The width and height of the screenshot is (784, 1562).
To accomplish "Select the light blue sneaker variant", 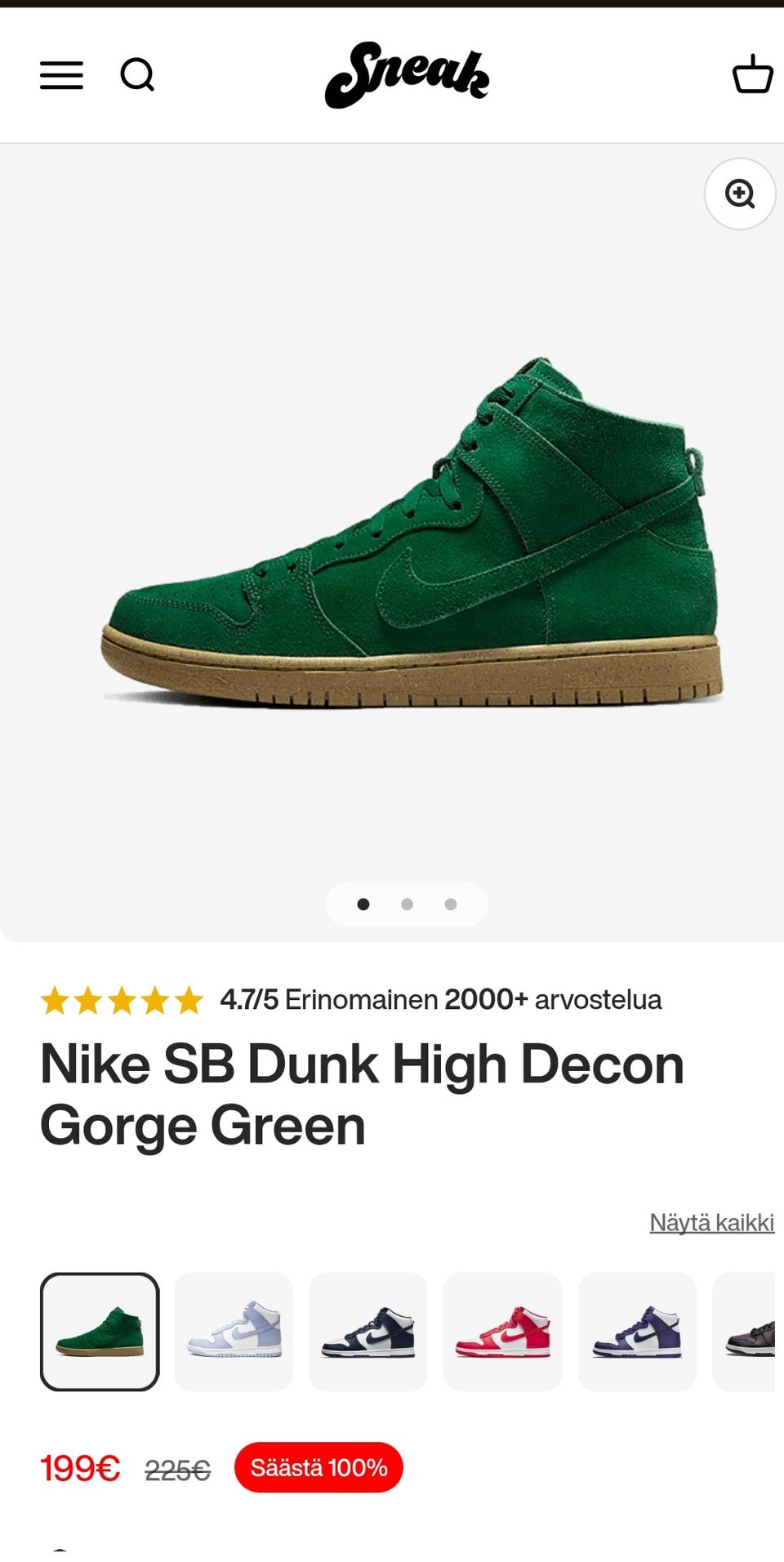I will pos(234,1332).
